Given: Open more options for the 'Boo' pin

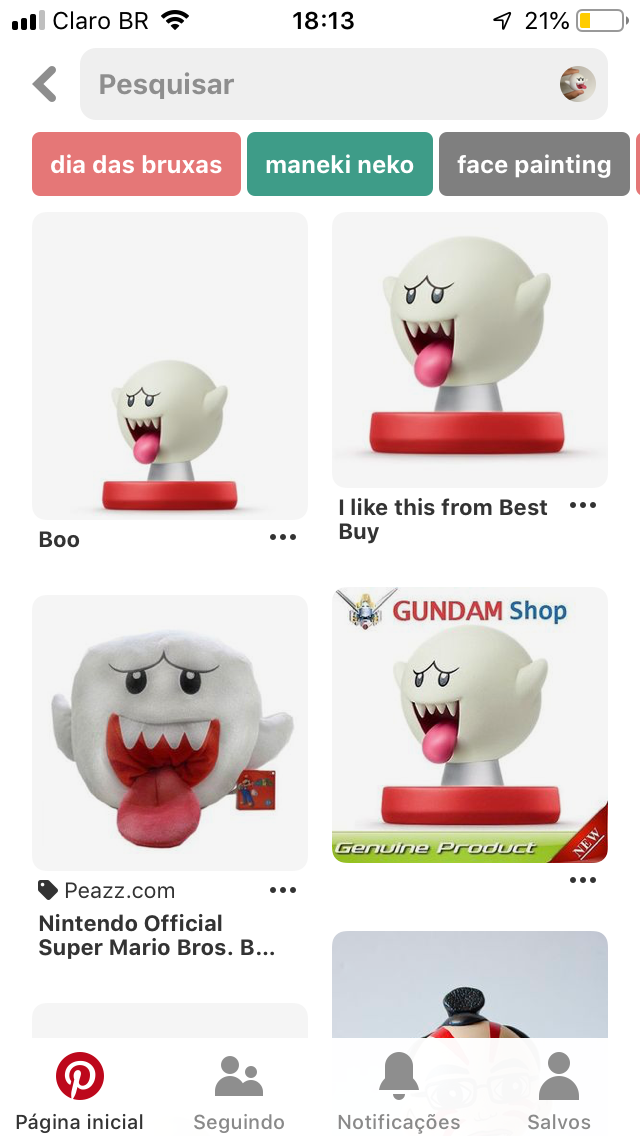Looking at the screenshot, I should [283, 537].
